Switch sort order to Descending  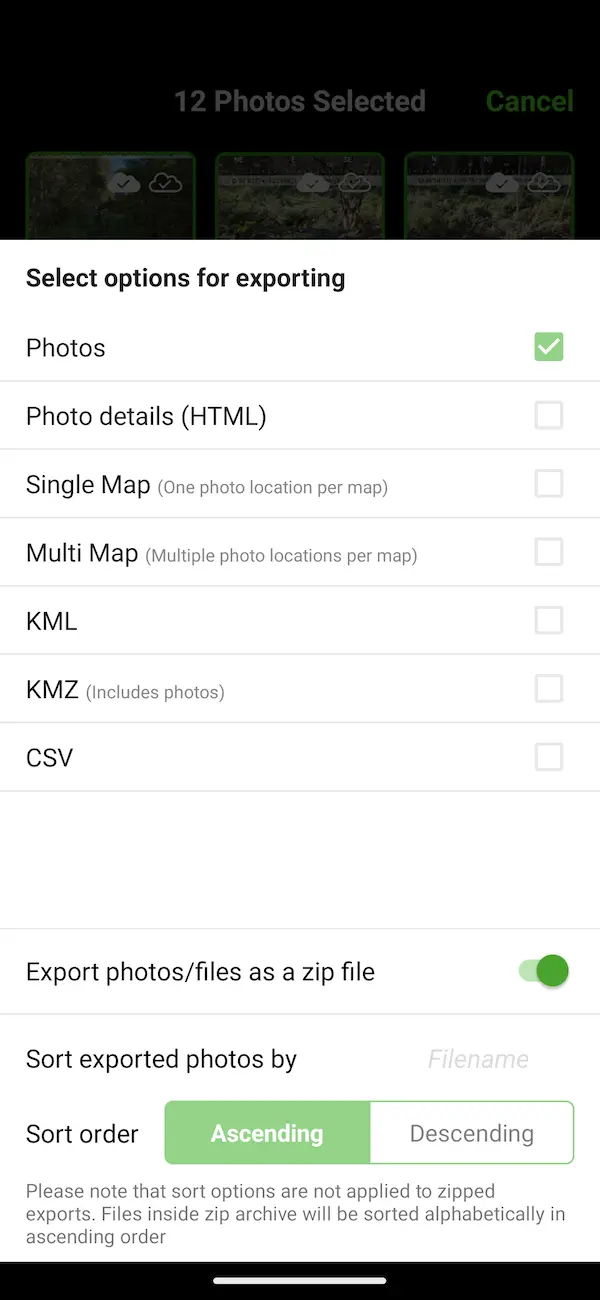pos(471,1133)
